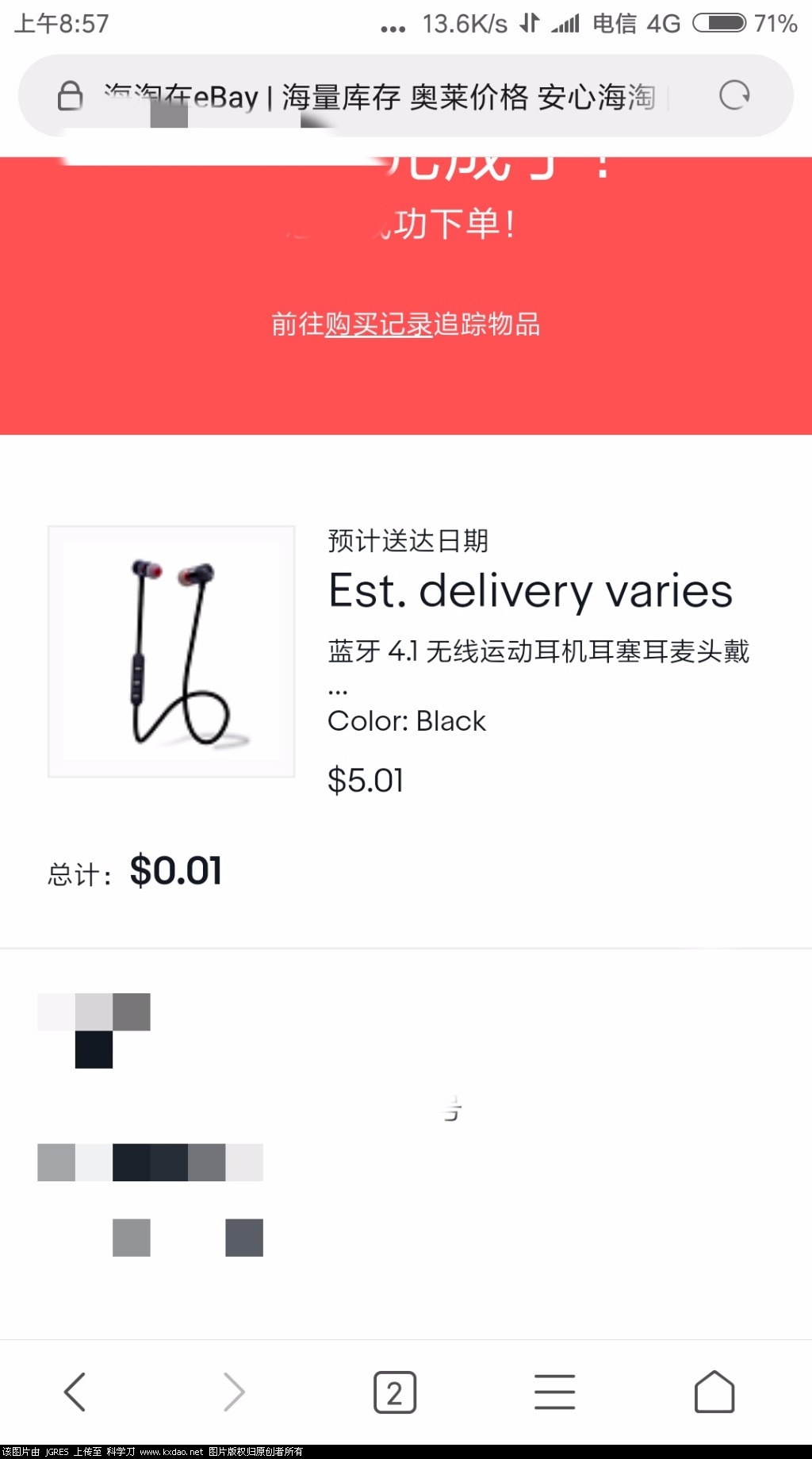Go back to the previous page
Screen dimensions: 812x1459
coord(75,1392)
